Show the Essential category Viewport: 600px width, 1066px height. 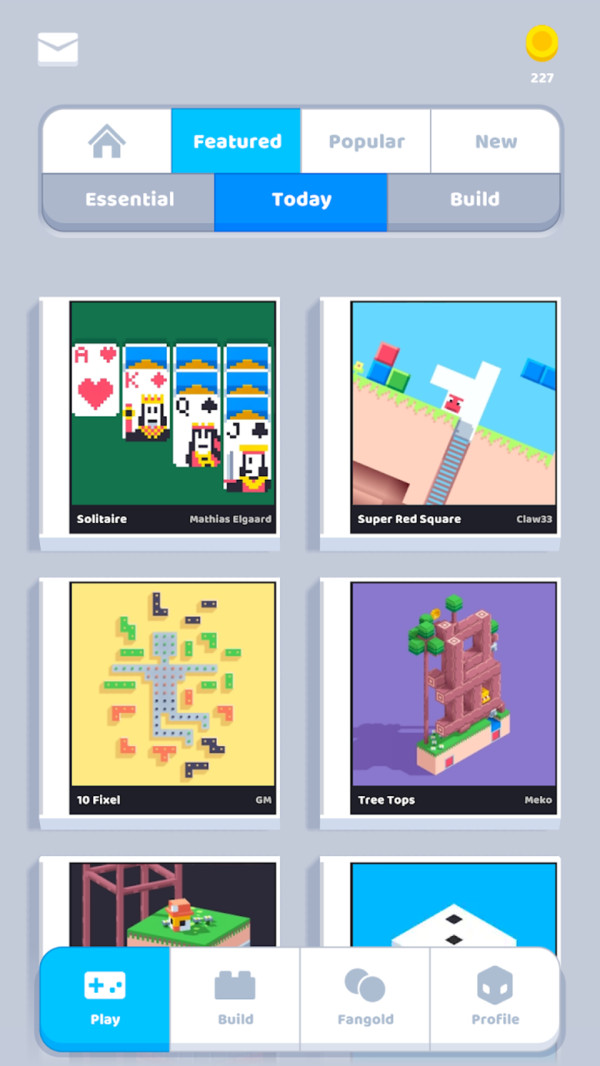click(129, 200)
